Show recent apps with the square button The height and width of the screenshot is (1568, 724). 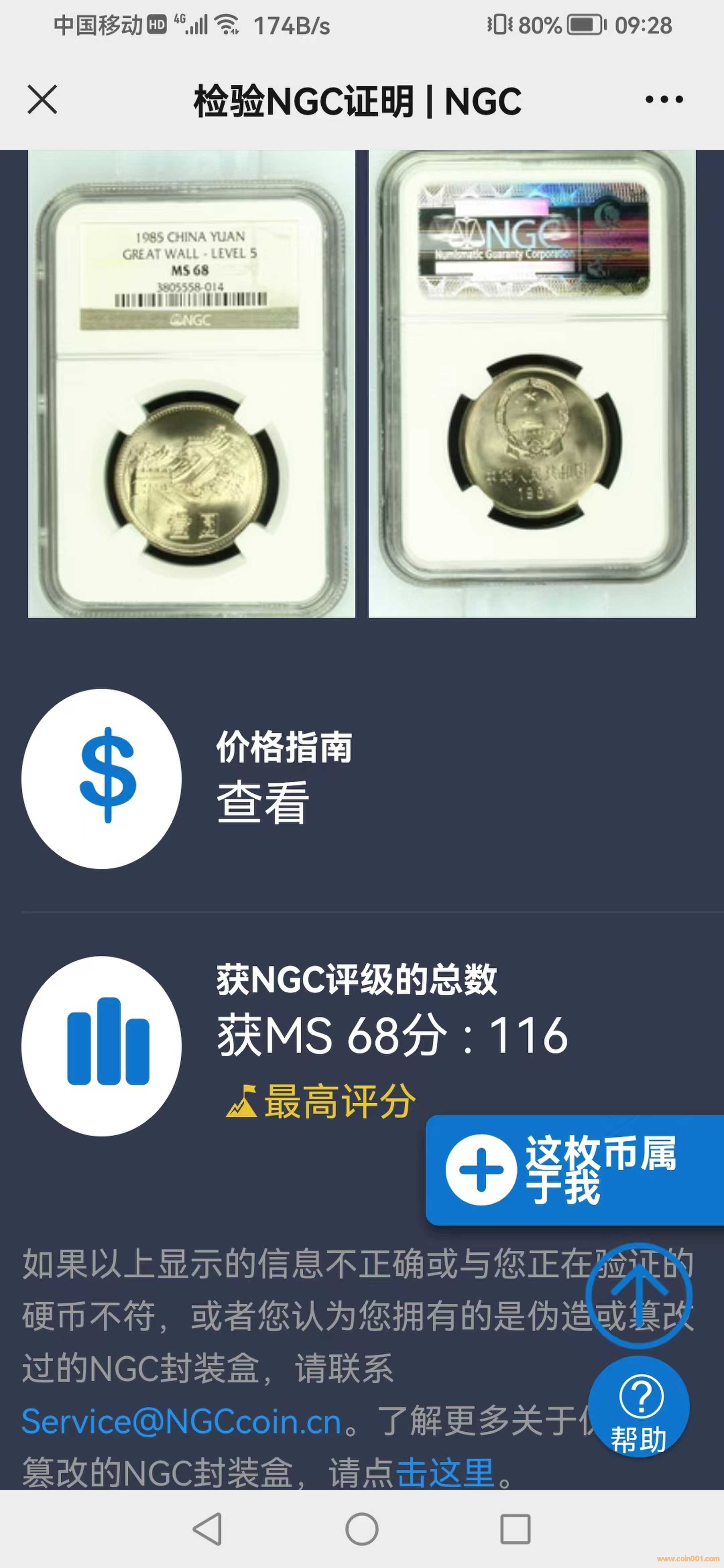point(515,1528)
